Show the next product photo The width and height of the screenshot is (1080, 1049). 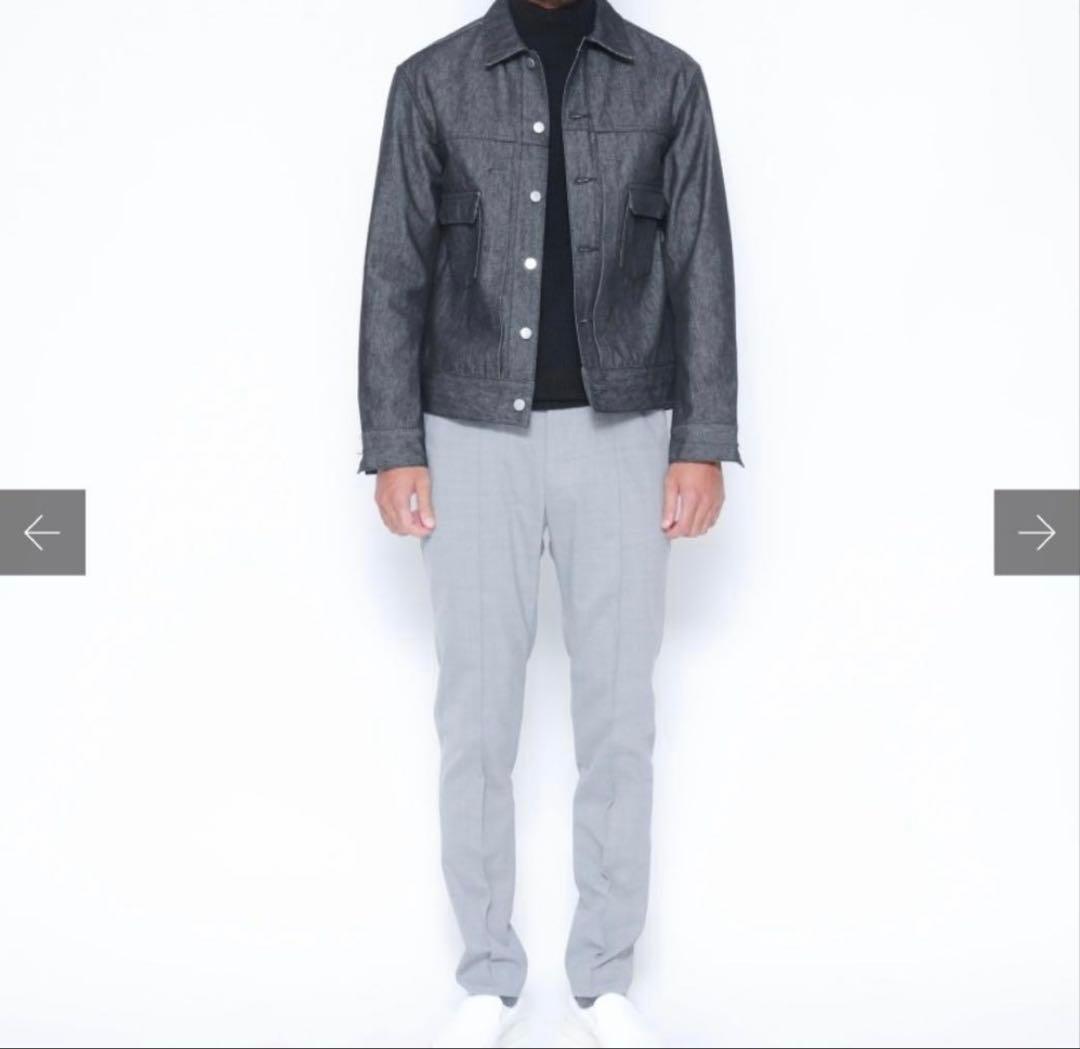[1036, 532]
